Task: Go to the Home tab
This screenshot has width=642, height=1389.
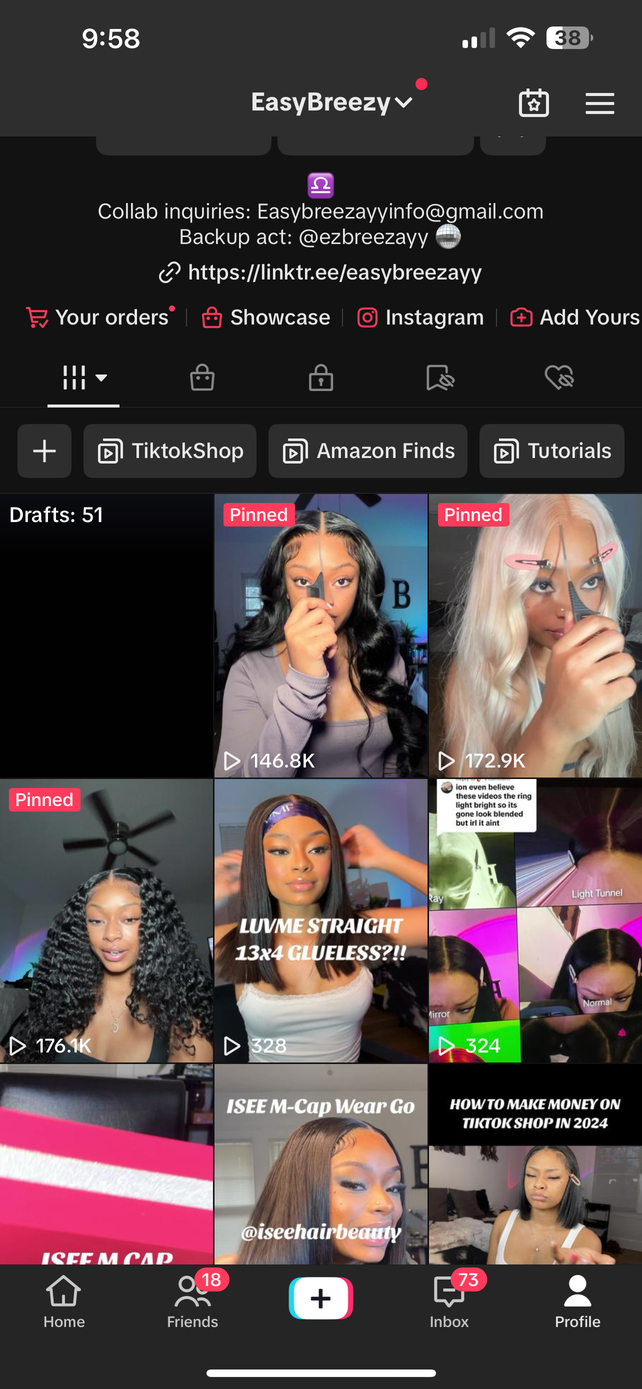Action: coord(64,1302)
